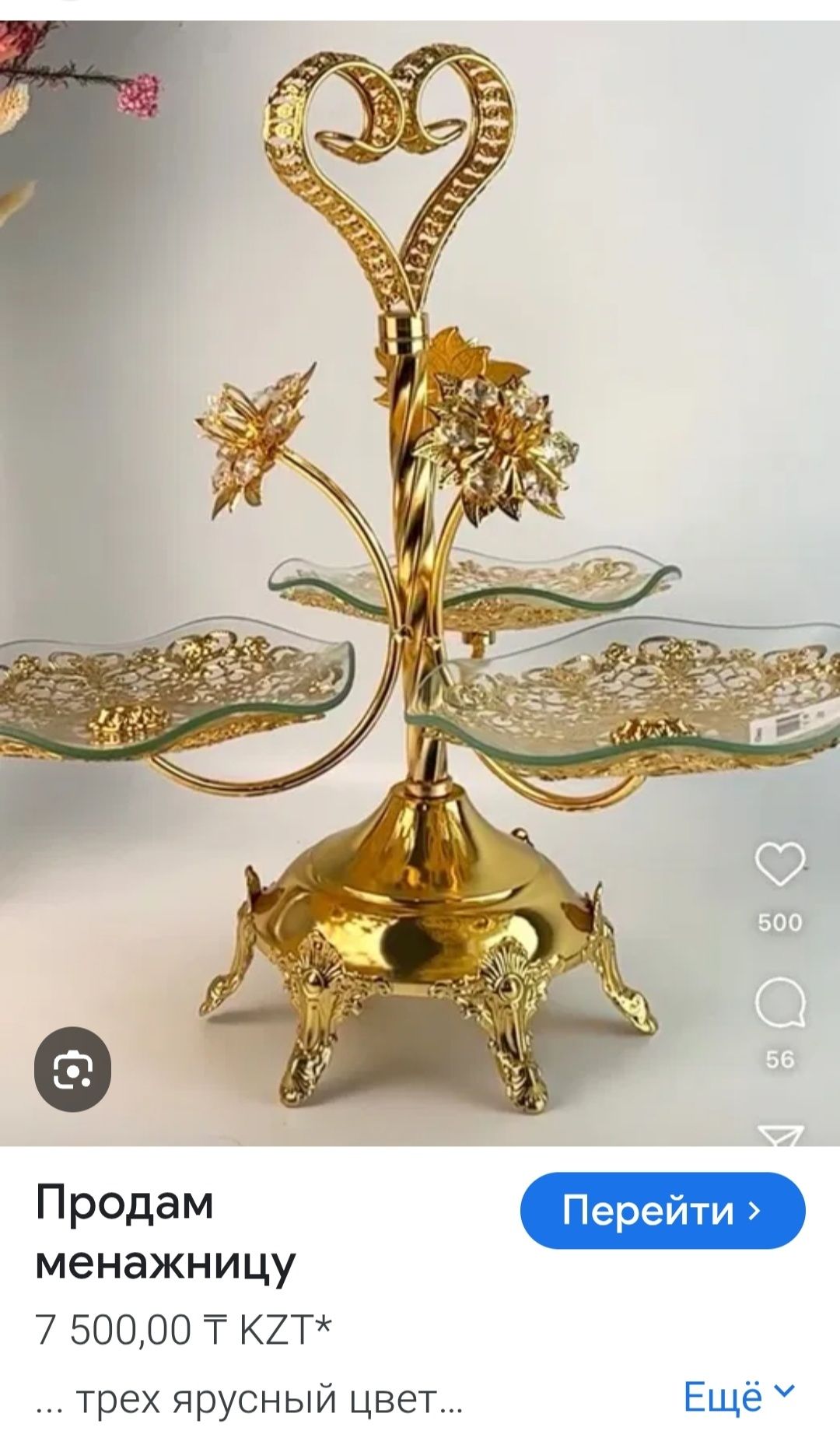Like this video with the heart icon

point(779,864)
